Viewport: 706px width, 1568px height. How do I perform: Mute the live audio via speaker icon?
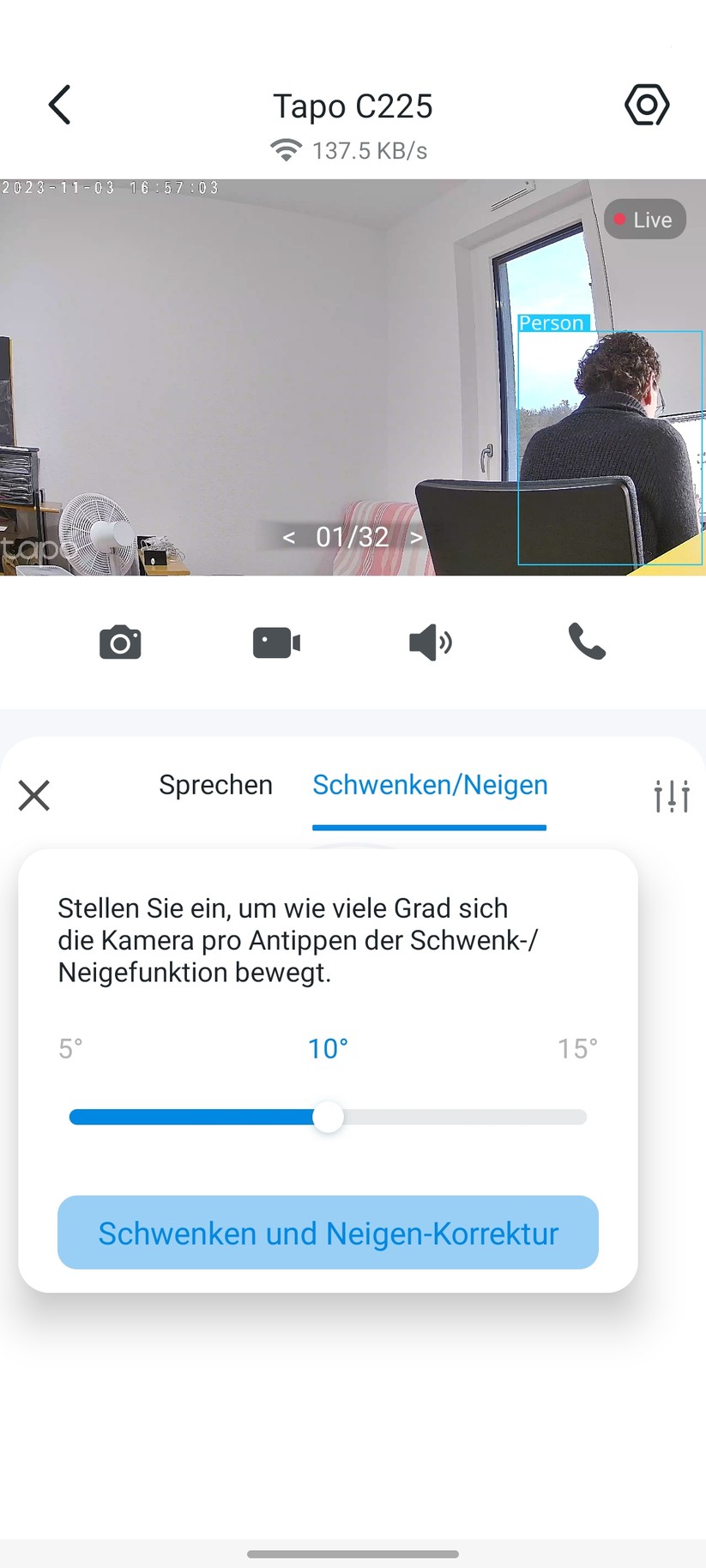click(430, 642)
